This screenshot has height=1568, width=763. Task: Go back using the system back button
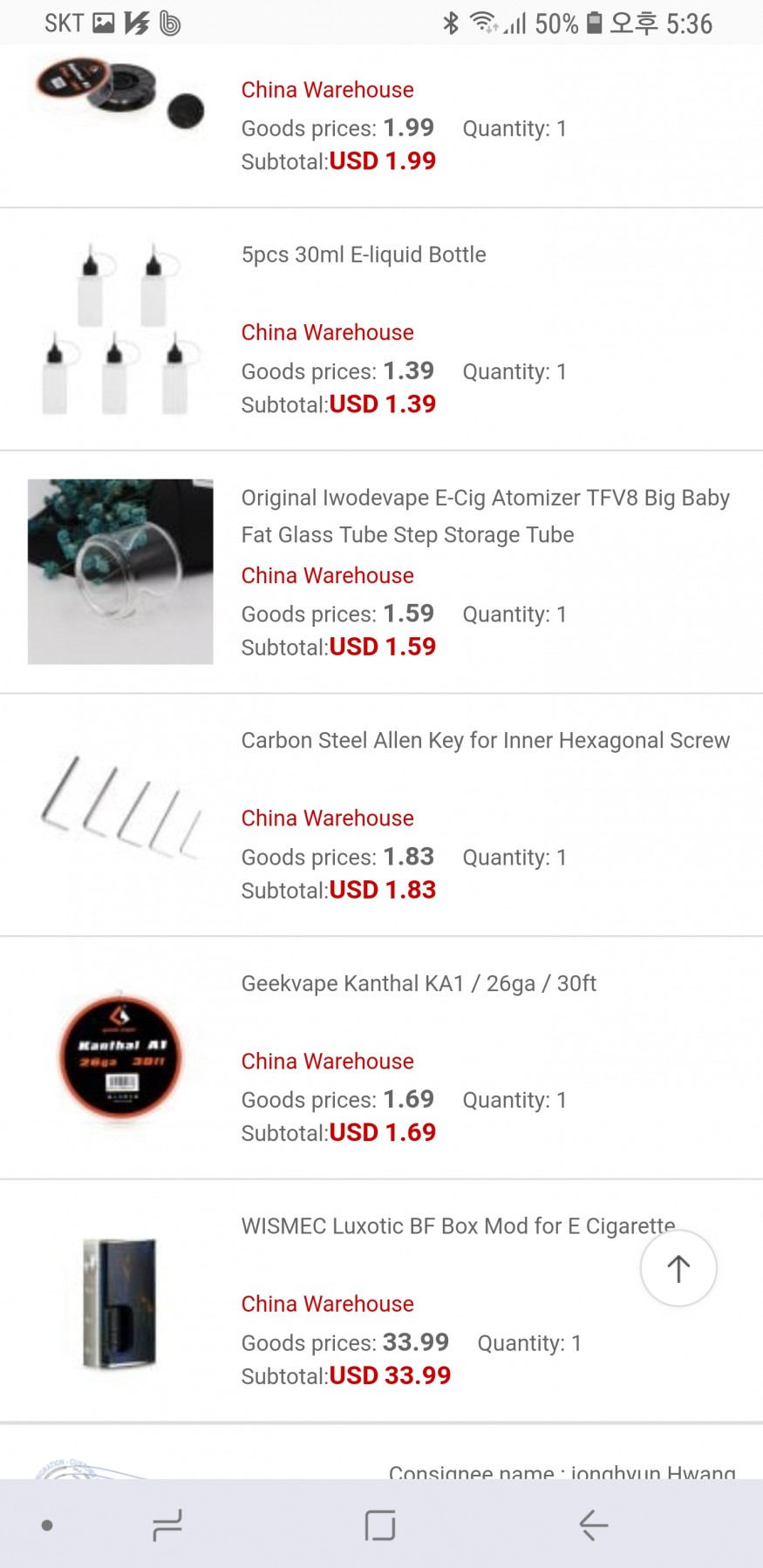(593, 1525)
